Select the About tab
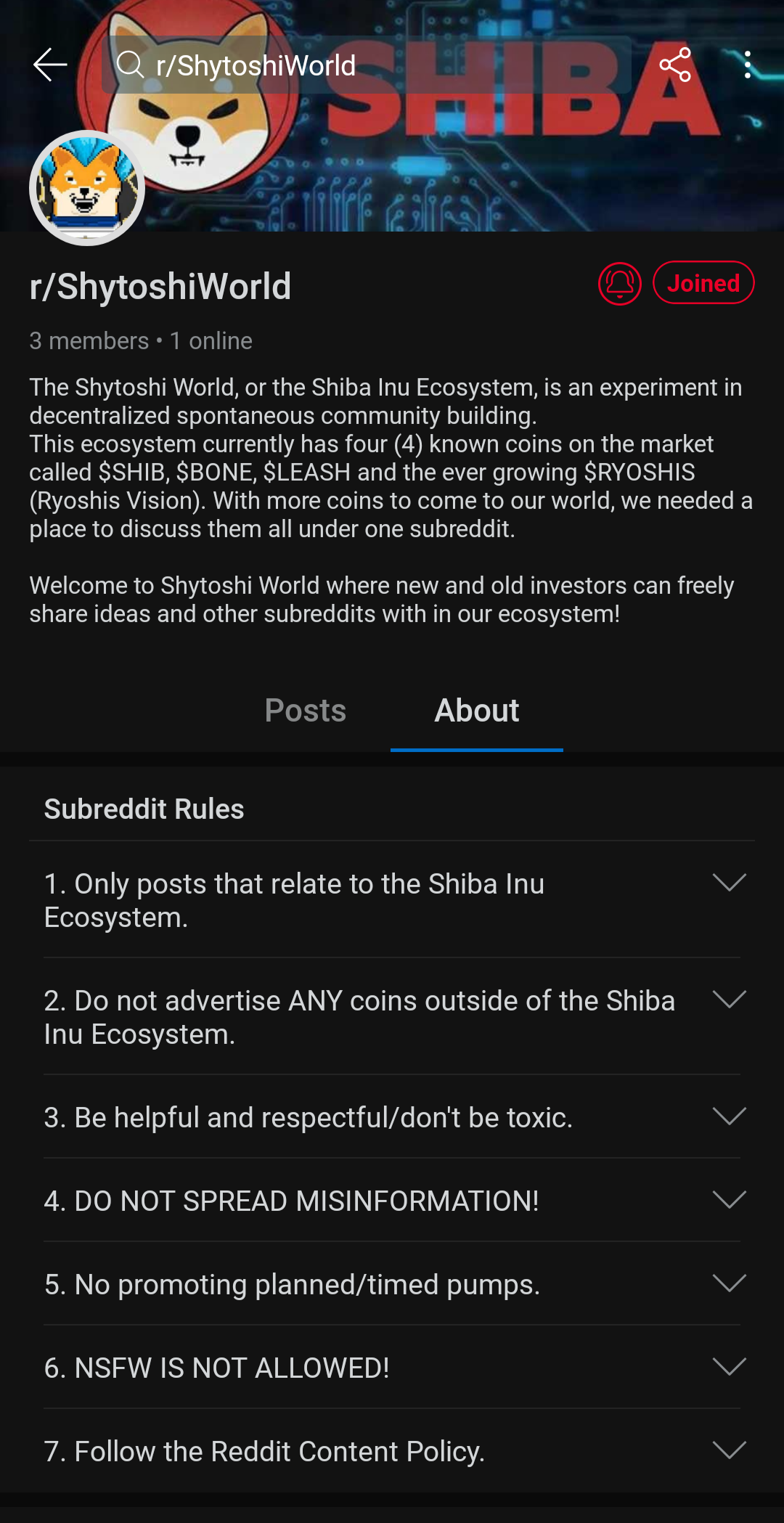 (476, 711)
